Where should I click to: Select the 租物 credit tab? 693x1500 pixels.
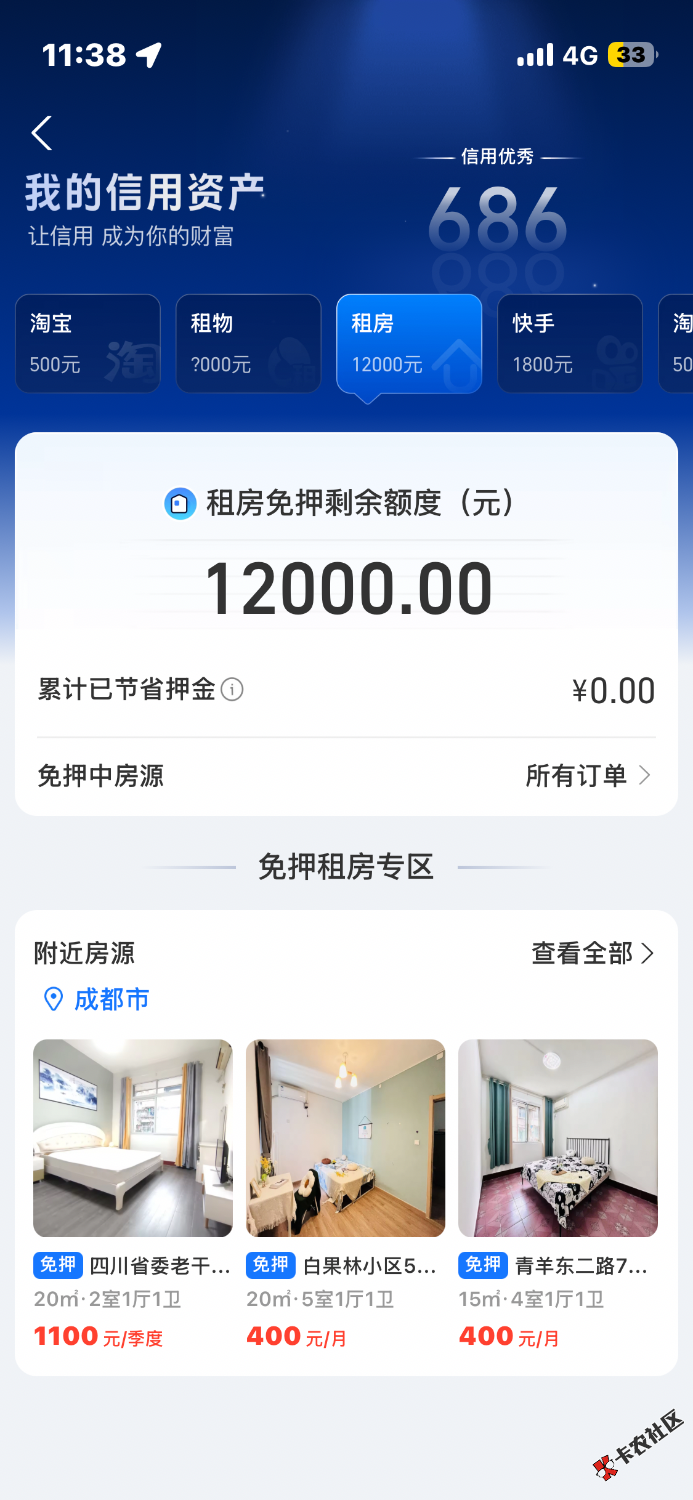click(x=248, y=343)
